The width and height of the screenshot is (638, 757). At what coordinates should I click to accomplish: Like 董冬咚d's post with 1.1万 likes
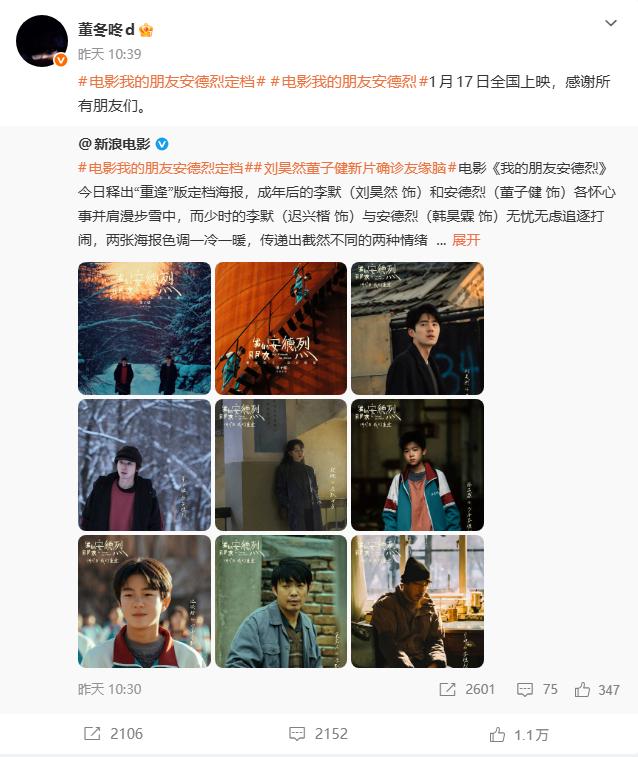click(519, 734)
